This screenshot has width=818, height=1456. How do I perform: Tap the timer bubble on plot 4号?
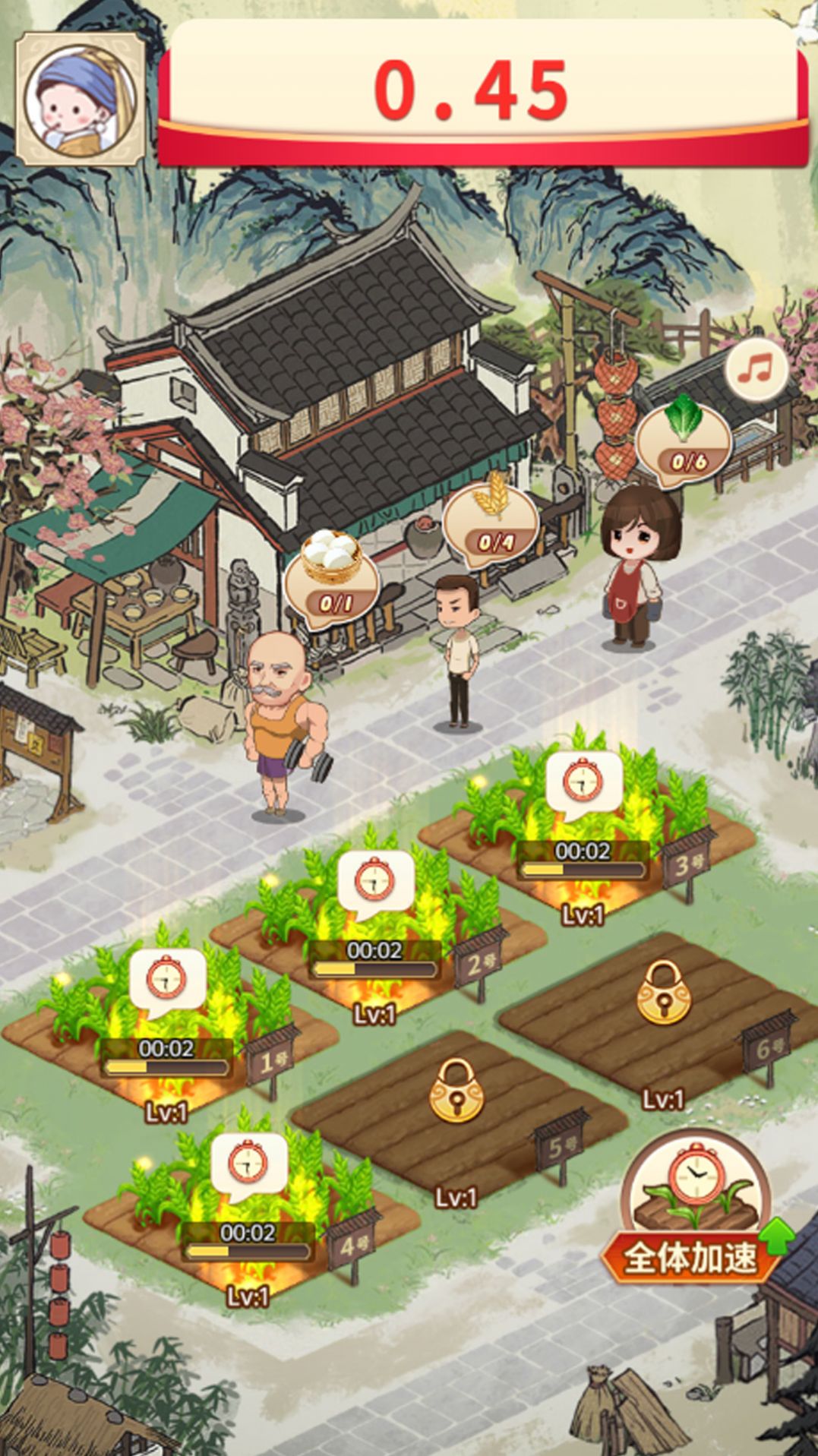click(248, 1162)
